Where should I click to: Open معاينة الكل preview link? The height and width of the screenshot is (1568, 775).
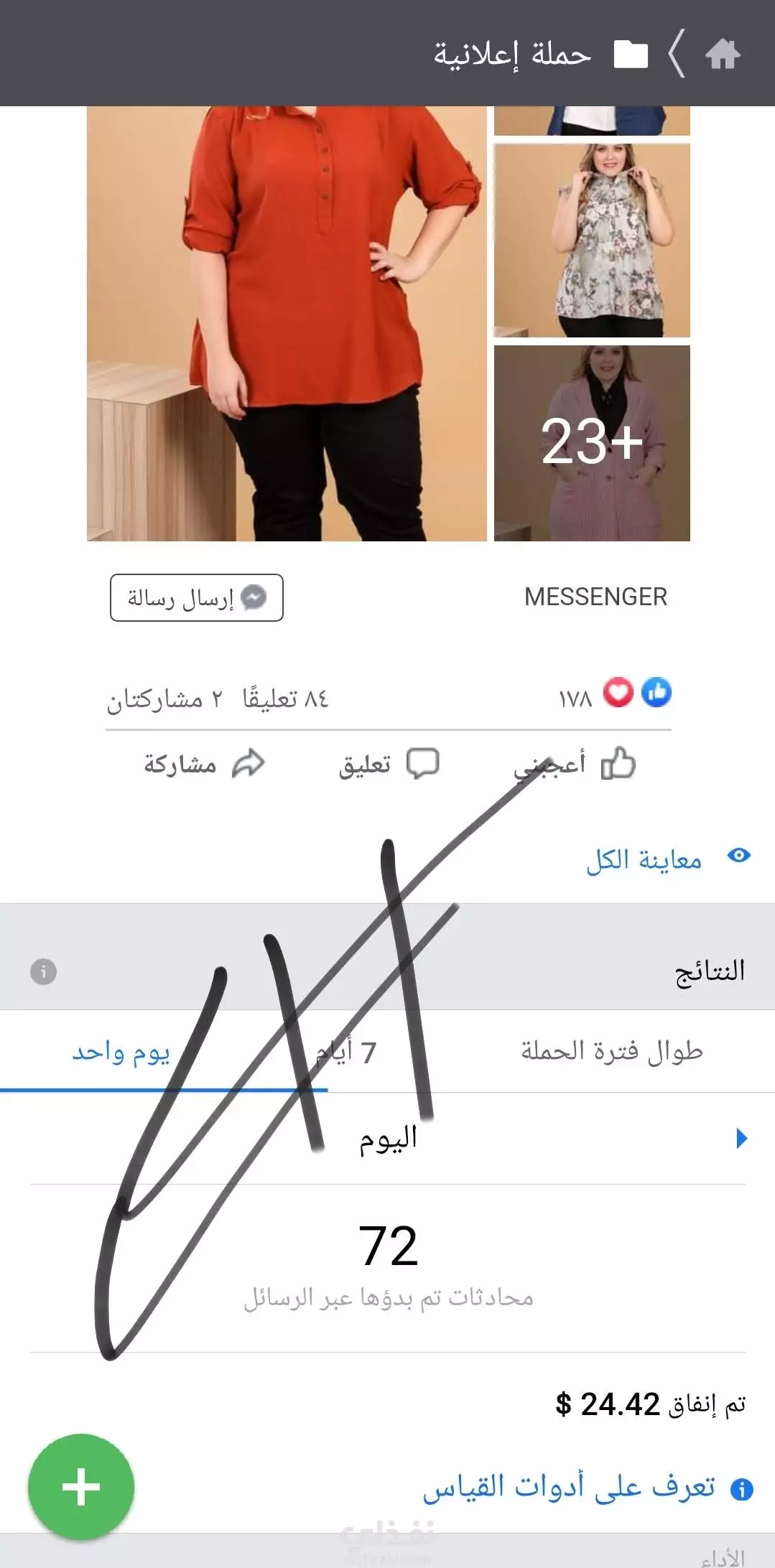coord(668,859)
